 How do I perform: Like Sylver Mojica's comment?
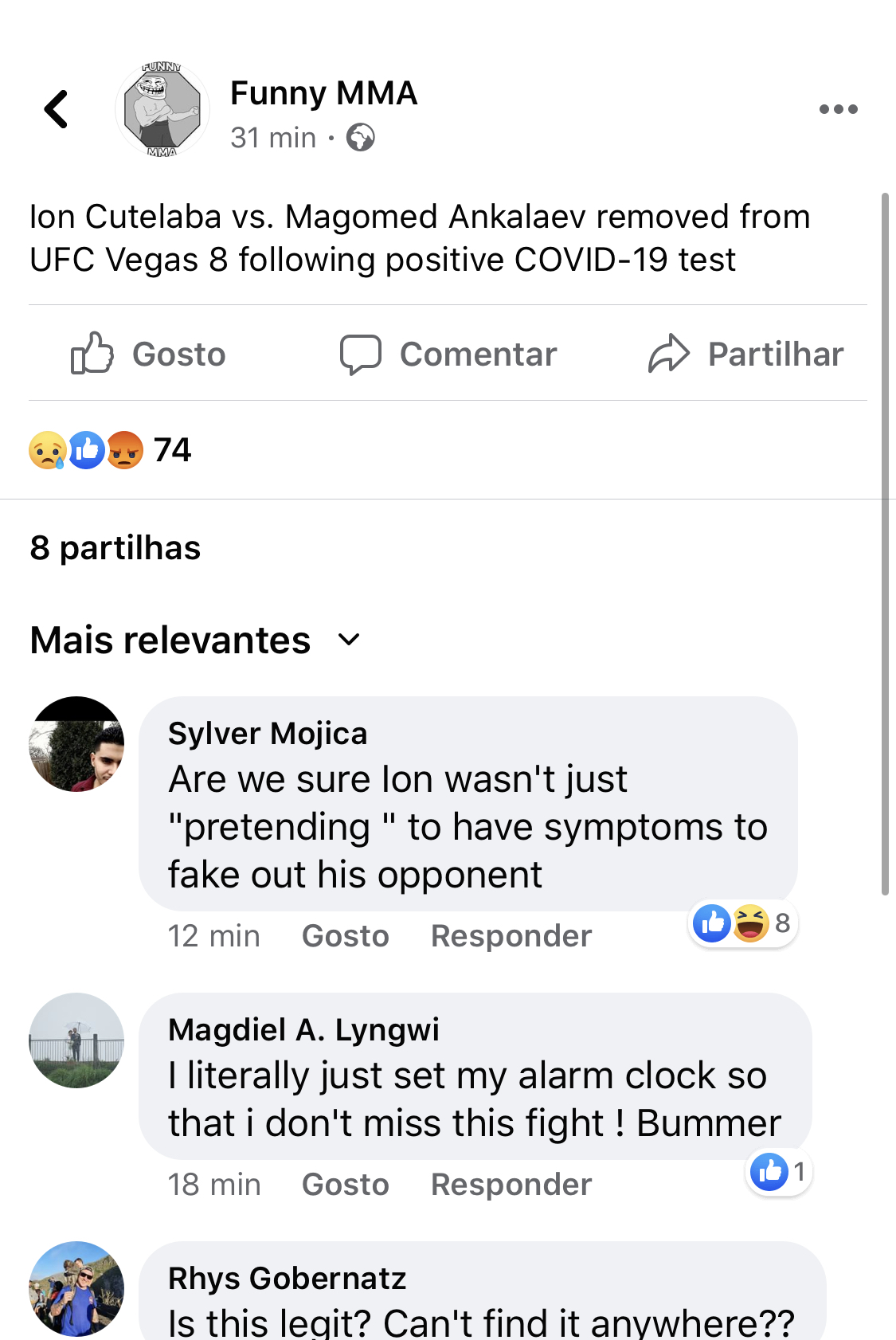[x=345, y=936]
